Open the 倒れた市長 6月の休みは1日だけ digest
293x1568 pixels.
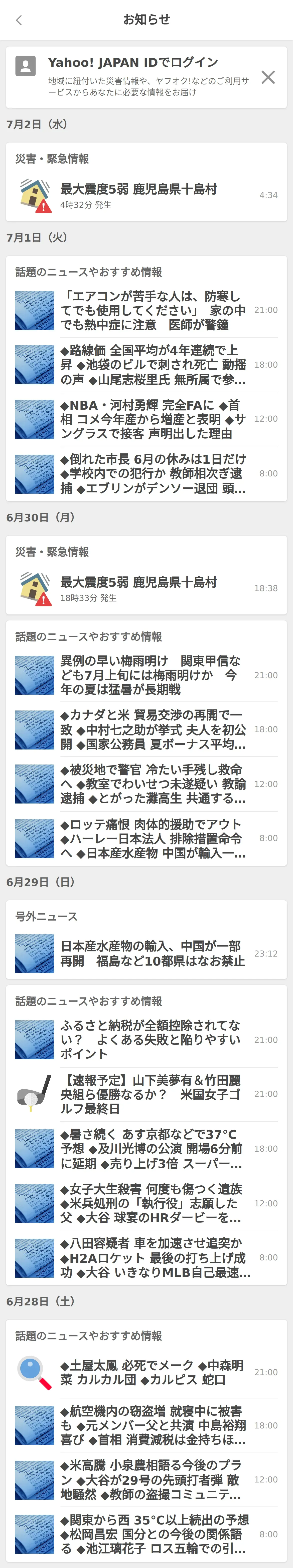[152, 474]
